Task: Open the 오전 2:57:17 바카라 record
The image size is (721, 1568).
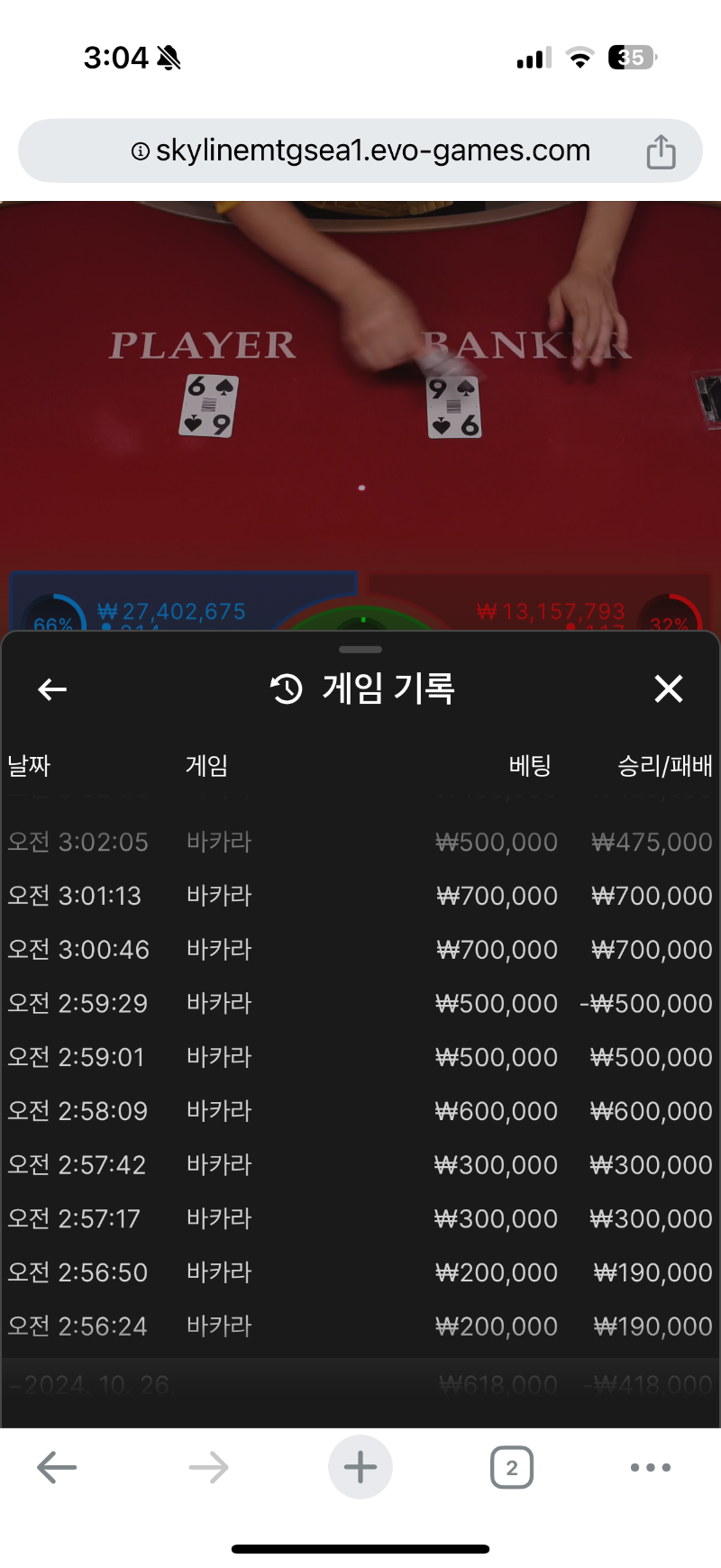Action: 360,1218
